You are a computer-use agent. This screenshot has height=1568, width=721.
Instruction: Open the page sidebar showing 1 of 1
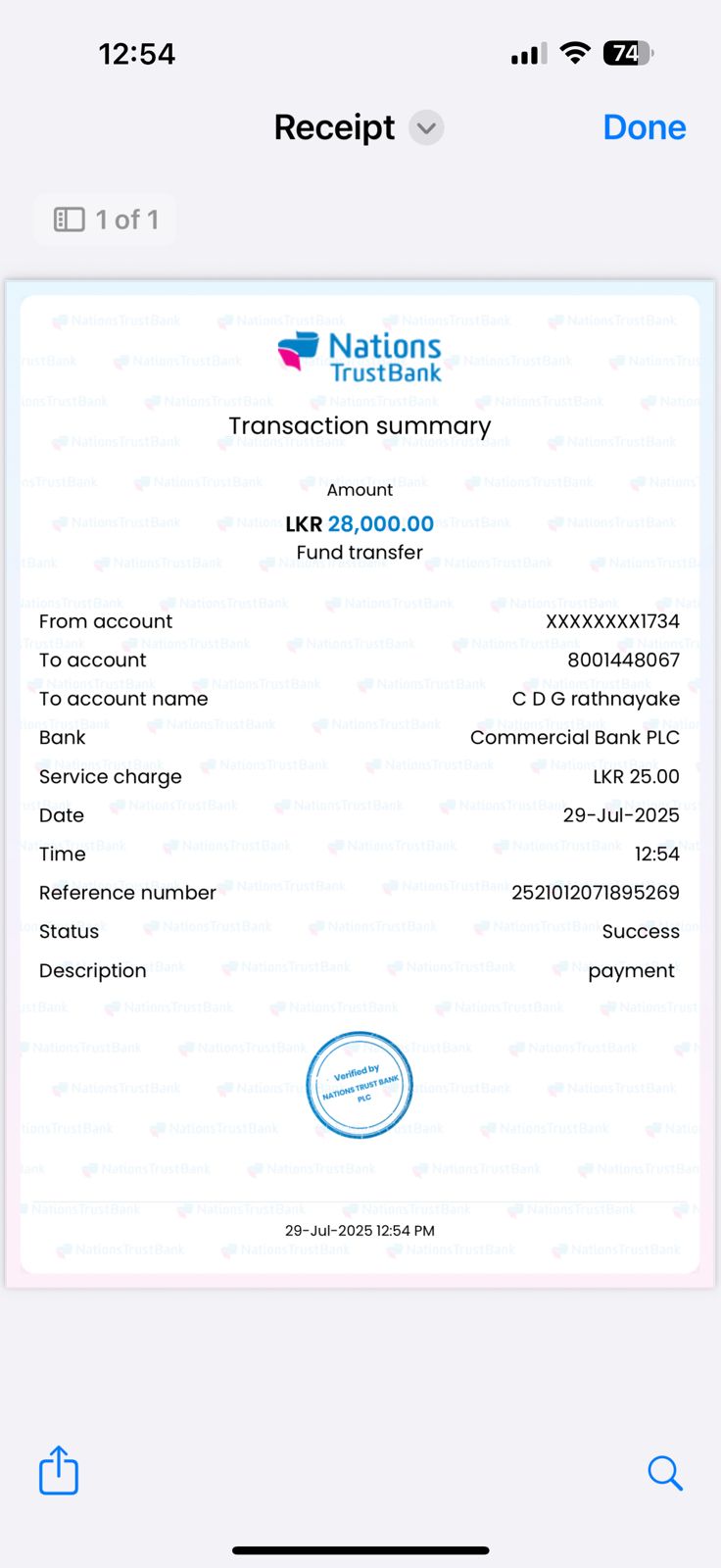tap(106, 220)
